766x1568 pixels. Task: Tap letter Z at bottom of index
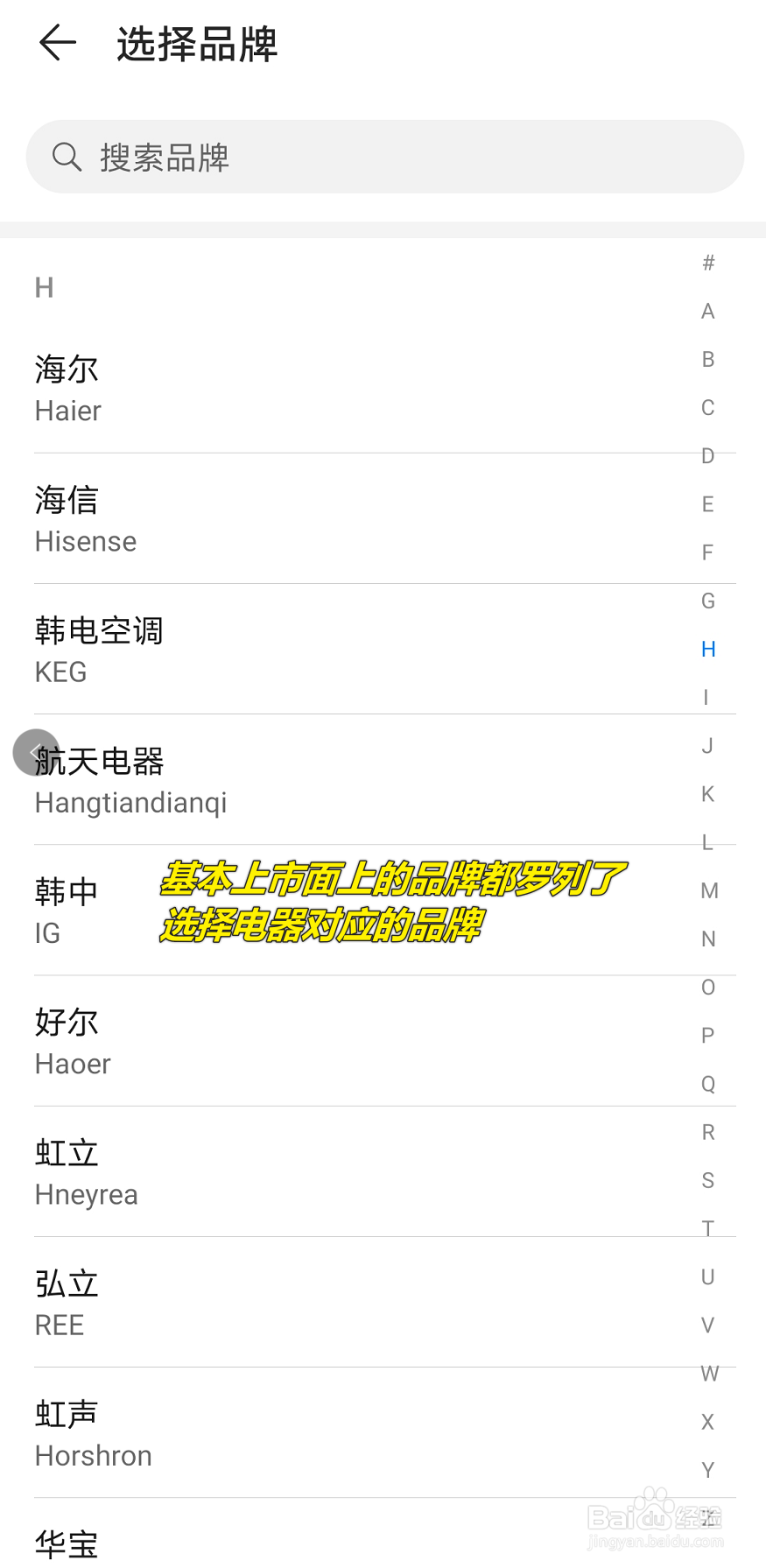click(x=707, y=1518)
